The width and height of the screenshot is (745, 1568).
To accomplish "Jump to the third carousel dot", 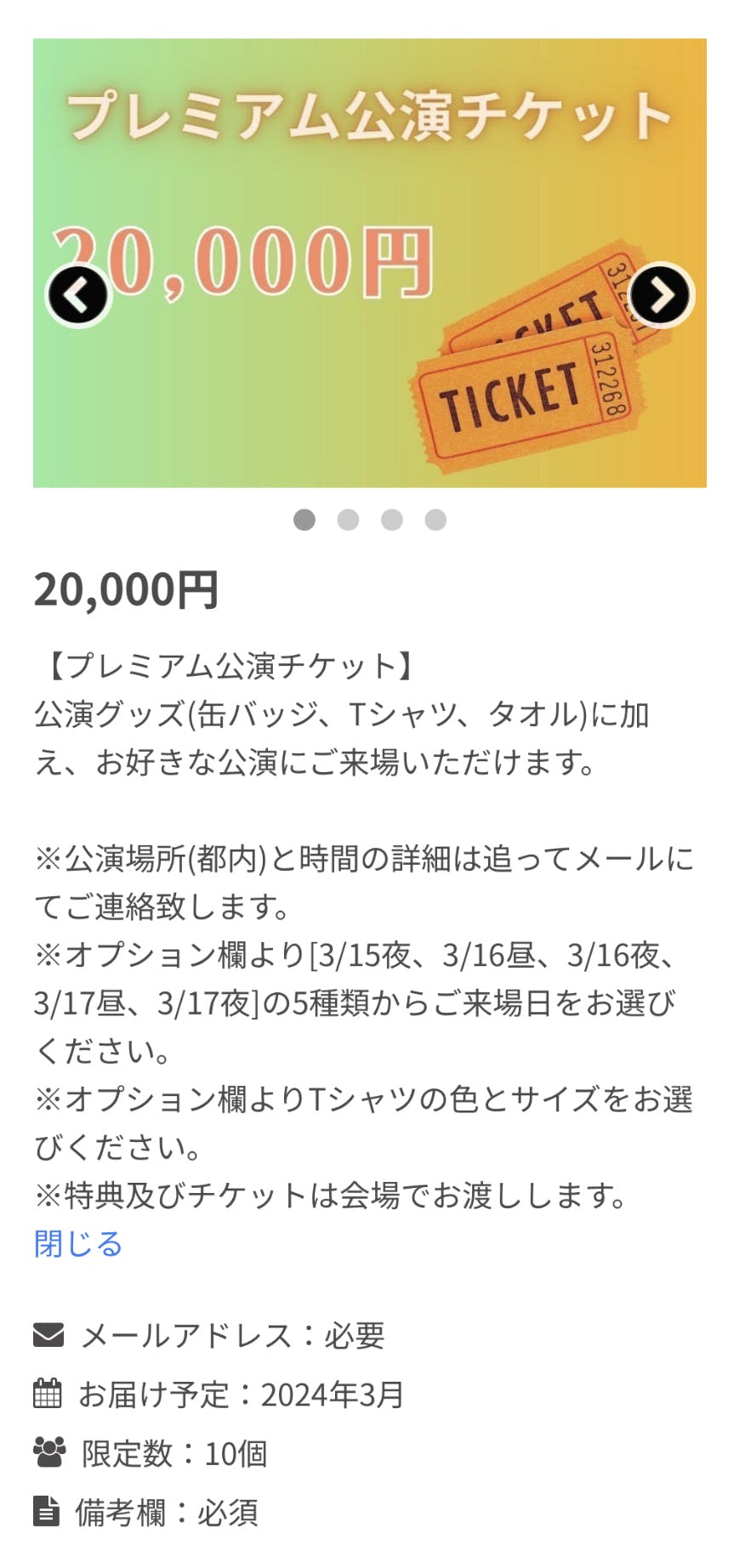I will tap(392, 520).
